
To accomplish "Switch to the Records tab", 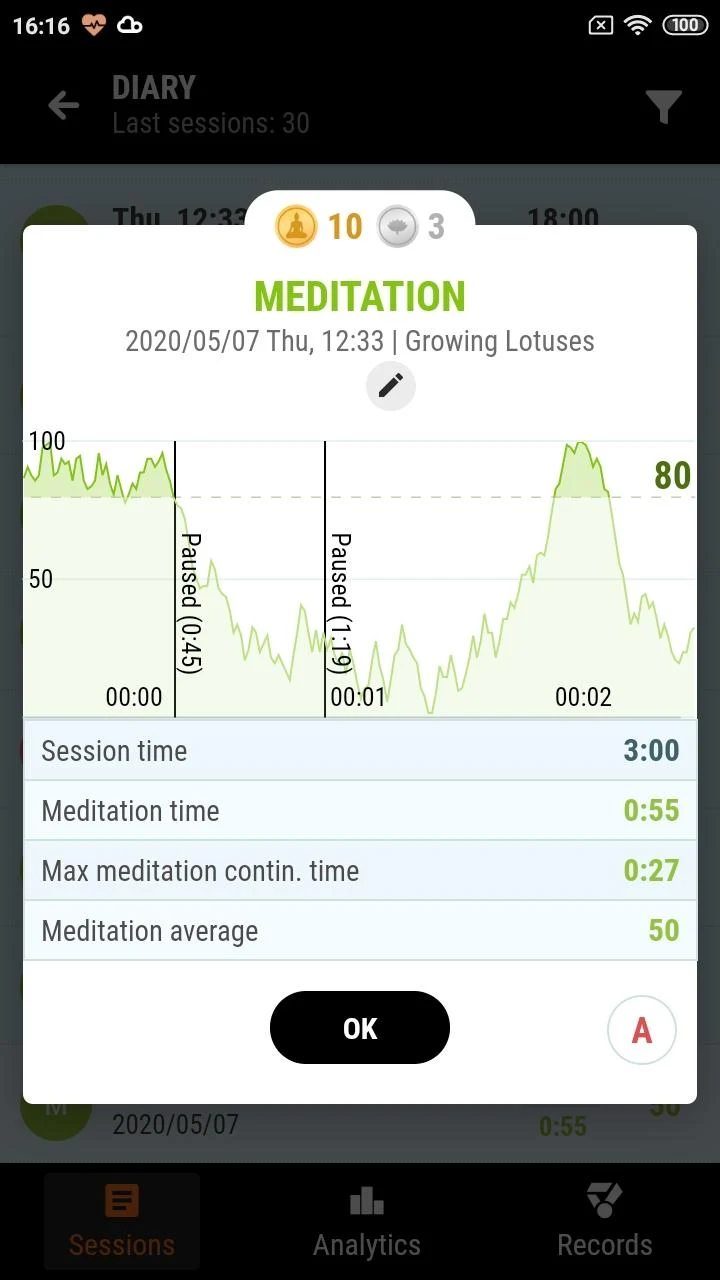I will (x=604, y=1221).
